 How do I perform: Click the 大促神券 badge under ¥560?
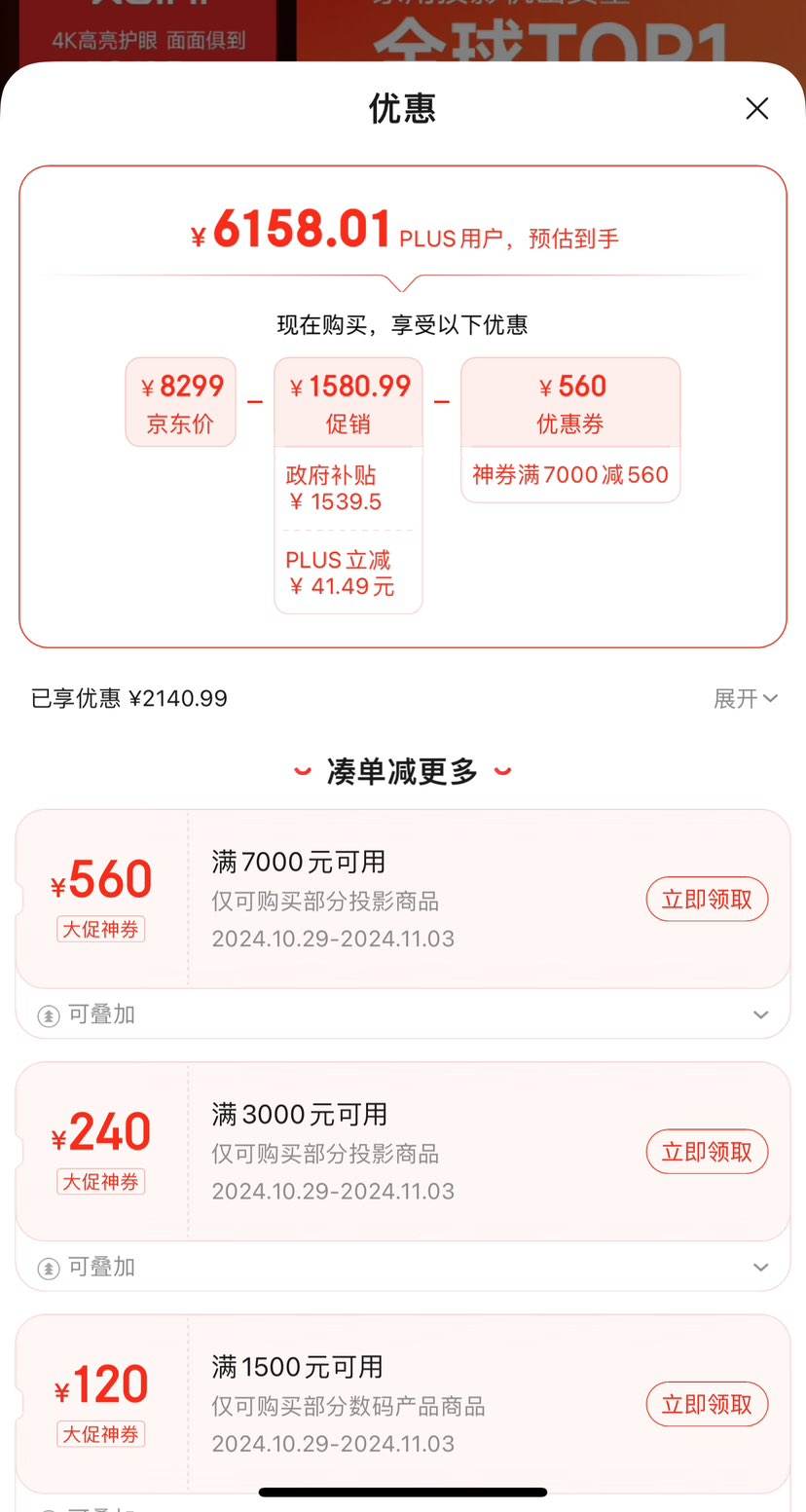click(x=101, y=929)
